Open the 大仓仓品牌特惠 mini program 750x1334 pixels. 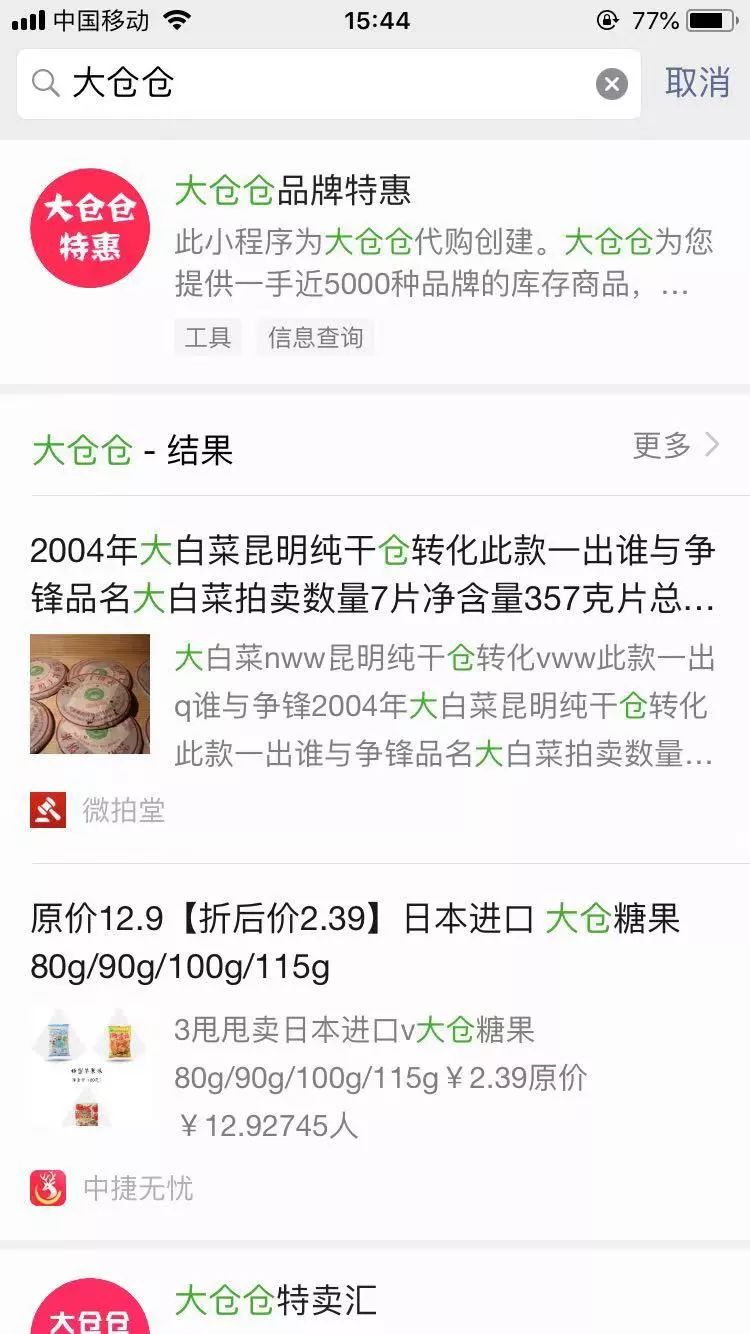point(375,260)
